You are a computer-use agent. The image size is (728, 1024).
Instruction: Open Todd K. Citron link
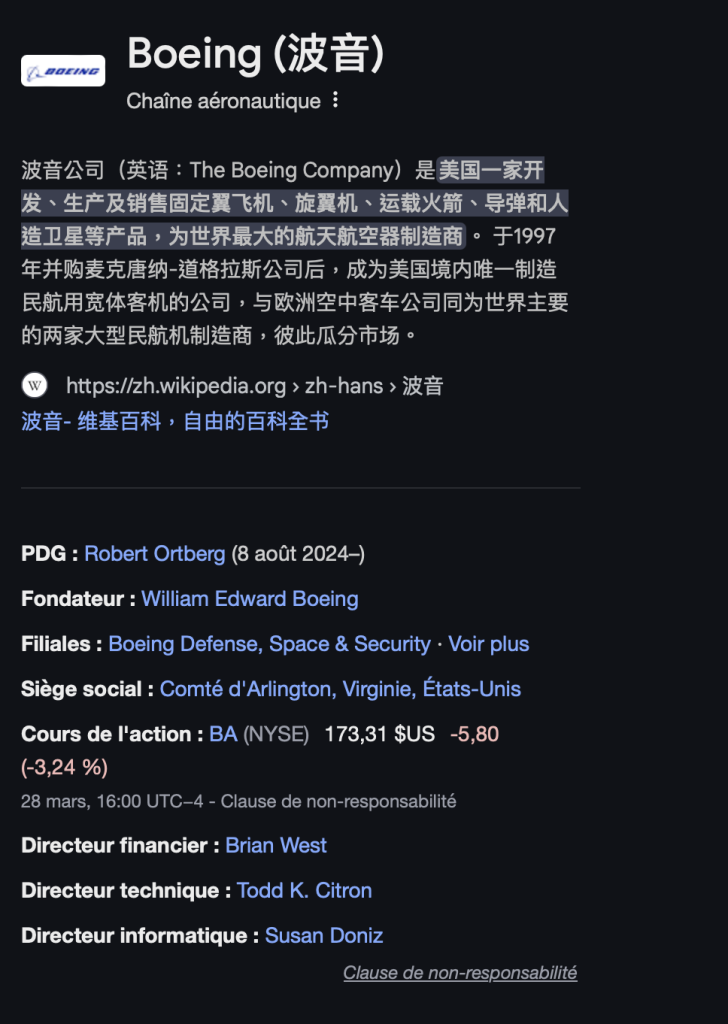(304, 890)
